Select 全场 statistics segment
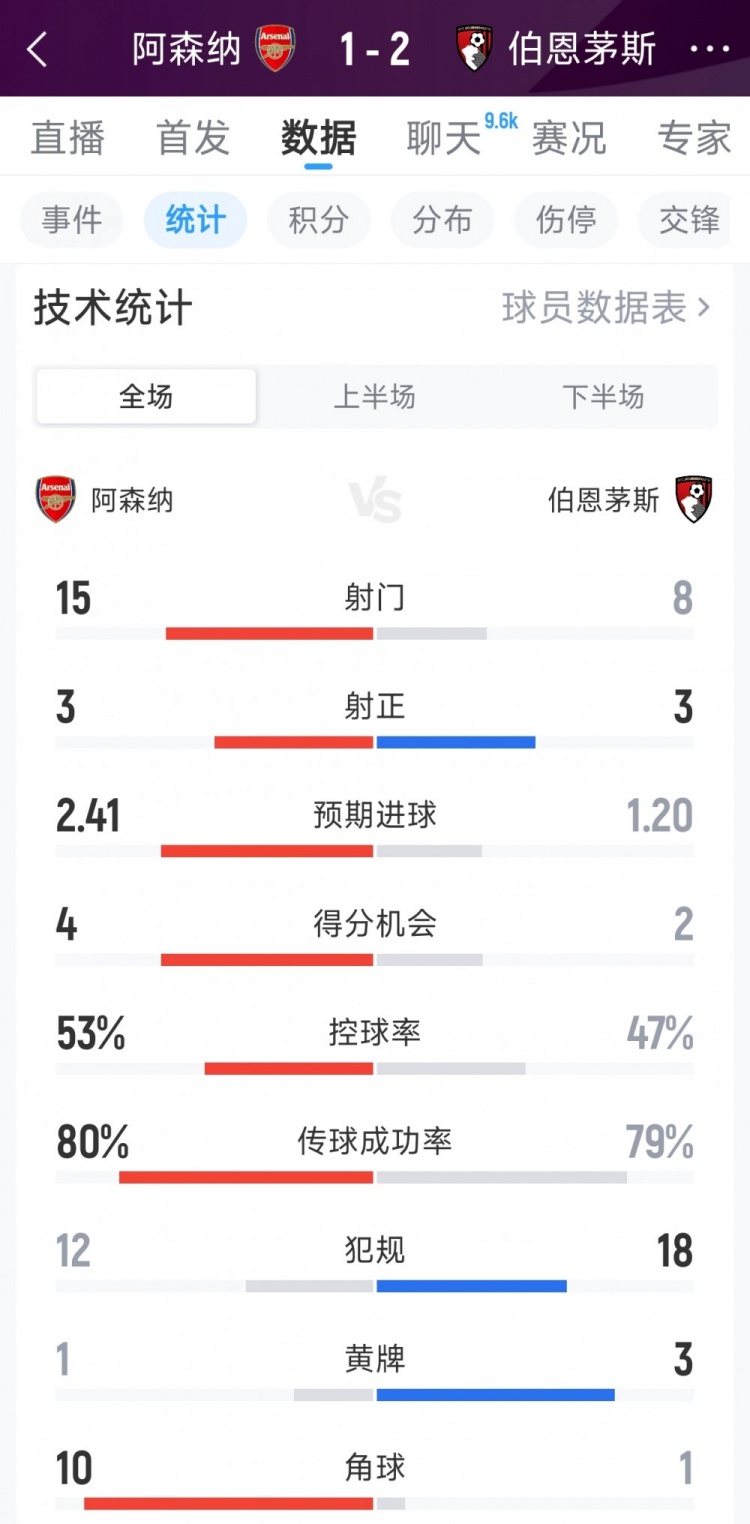The height and width of the screenshot is (1524, 750). point(146,397)
